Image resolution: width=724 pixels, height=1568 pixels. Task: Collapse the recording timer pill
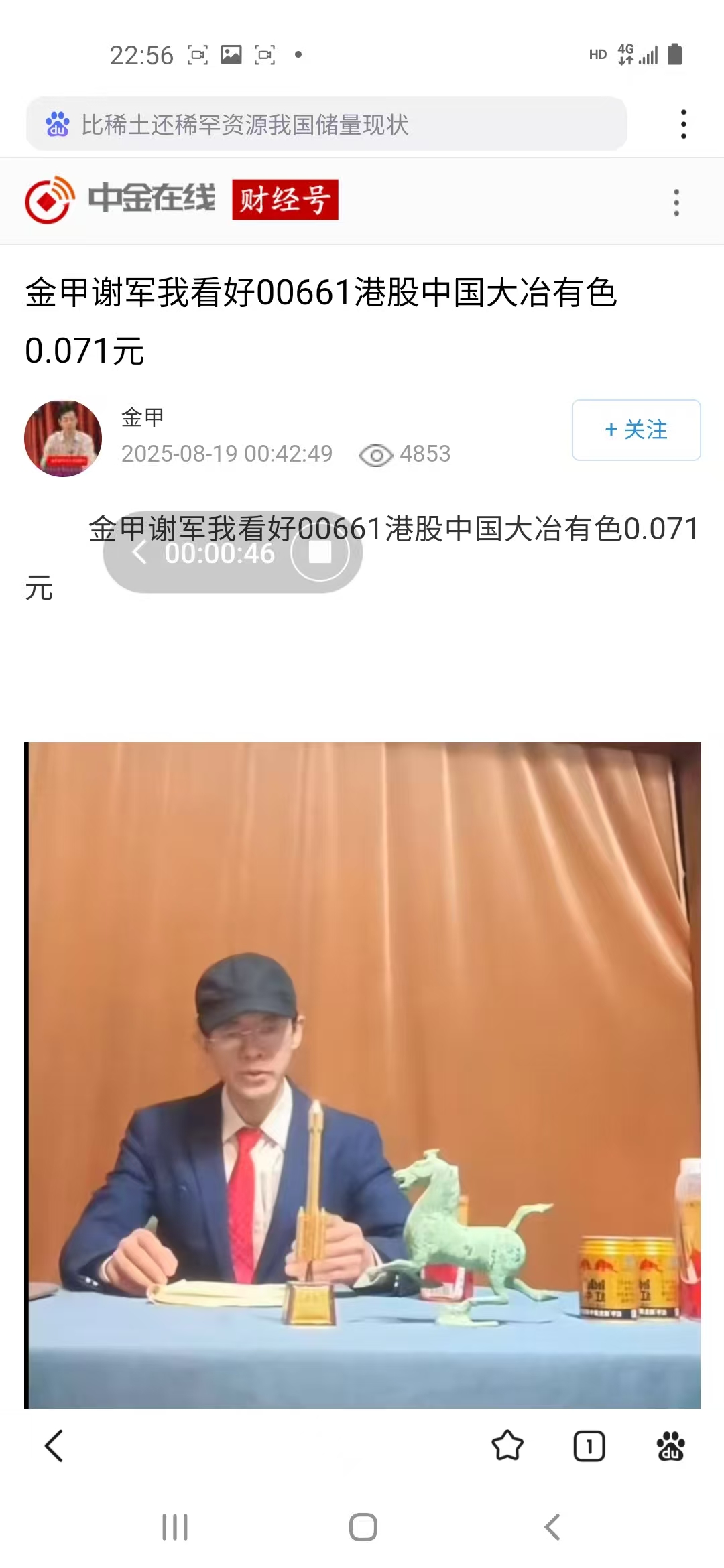[x=139, y=553]
